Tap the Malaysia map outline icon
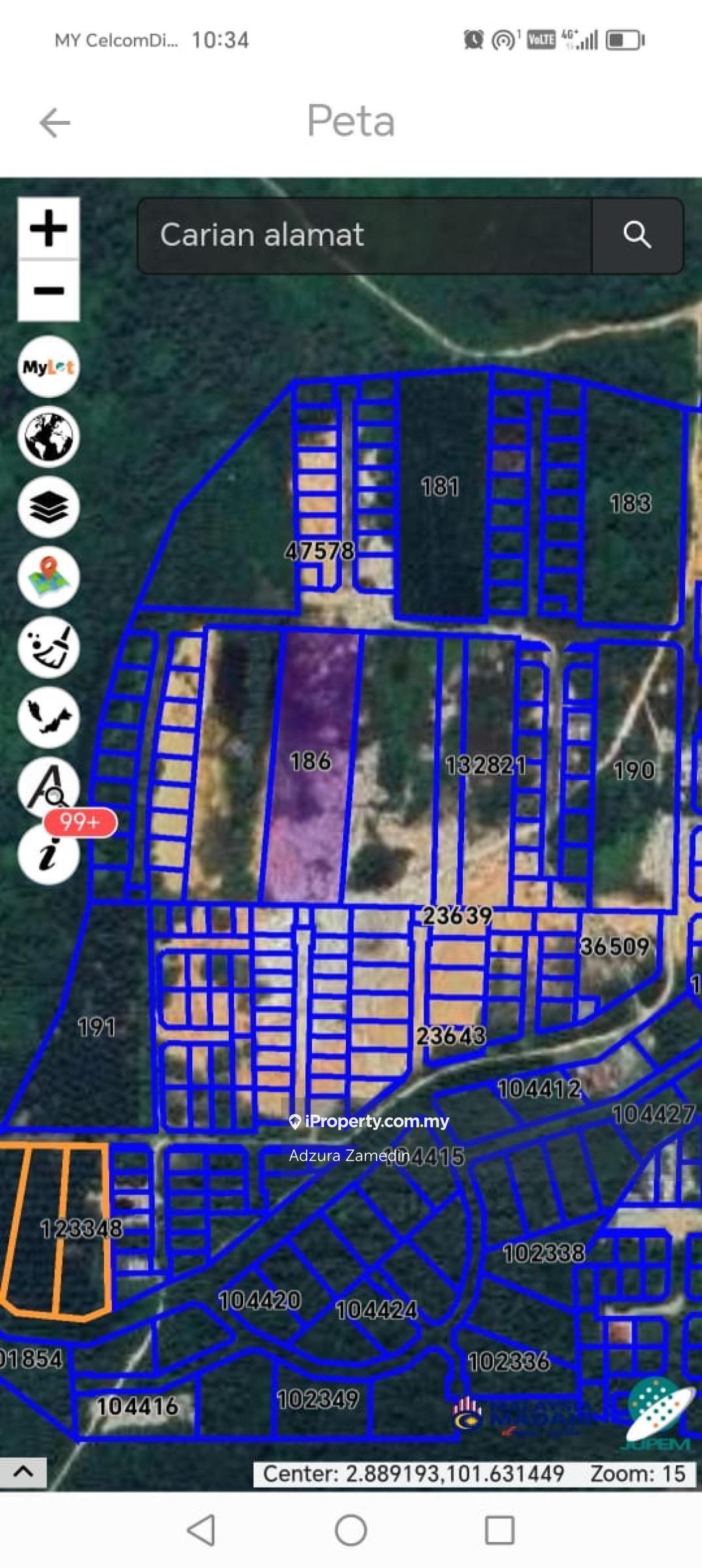 coord(49,717)
